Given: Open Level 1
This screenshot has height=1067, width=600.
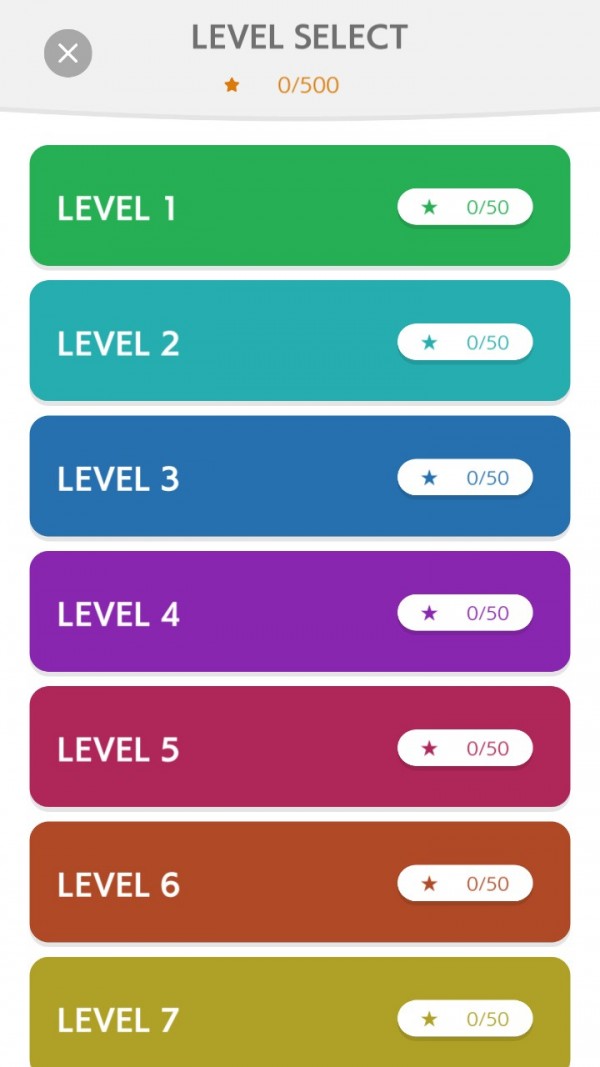Looking at the screenshot, I should pos(300,206).
